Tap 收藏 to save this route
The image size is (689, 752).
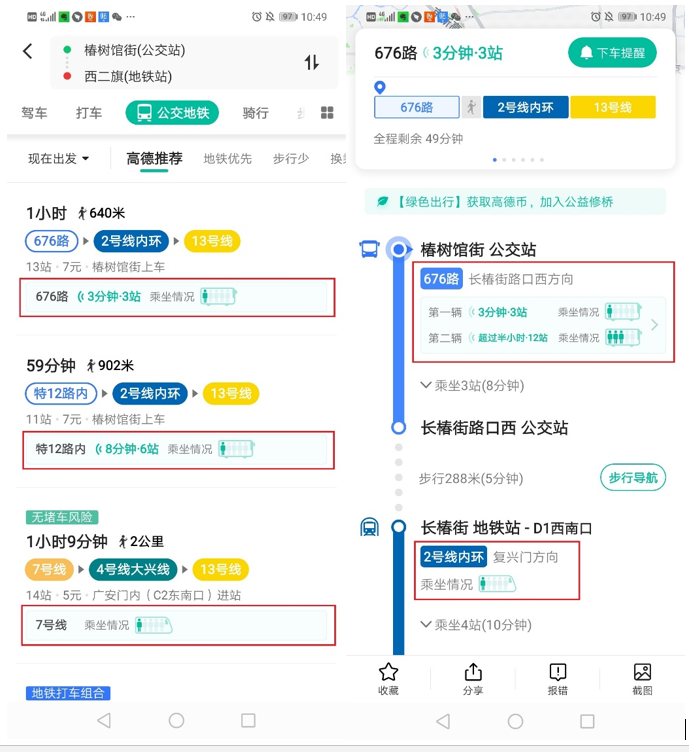tap(388, 677)
